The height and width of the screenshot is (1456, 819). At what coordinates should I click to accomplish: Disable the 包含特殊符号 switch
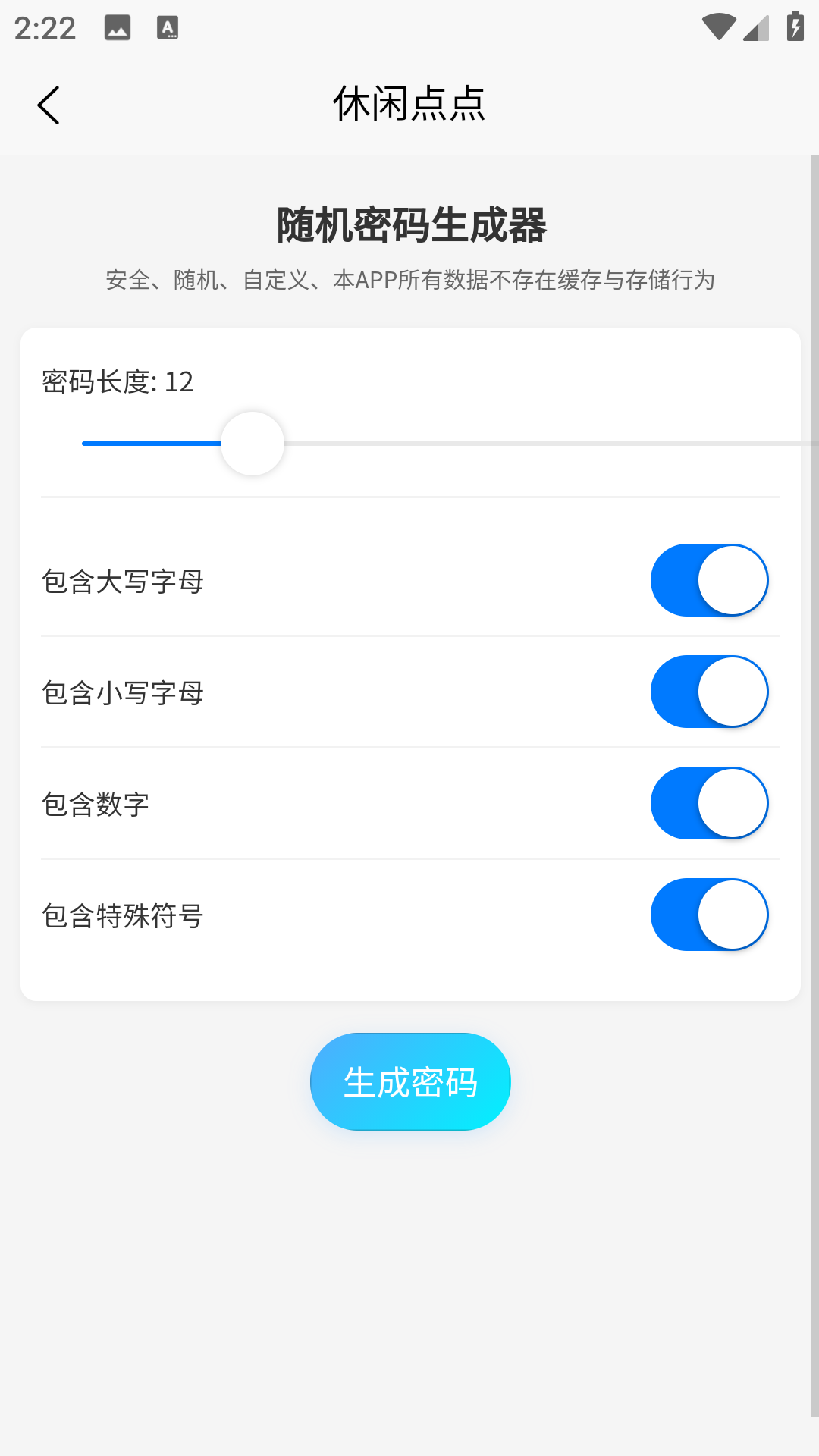pyautogui.click(x=708, y=915)
